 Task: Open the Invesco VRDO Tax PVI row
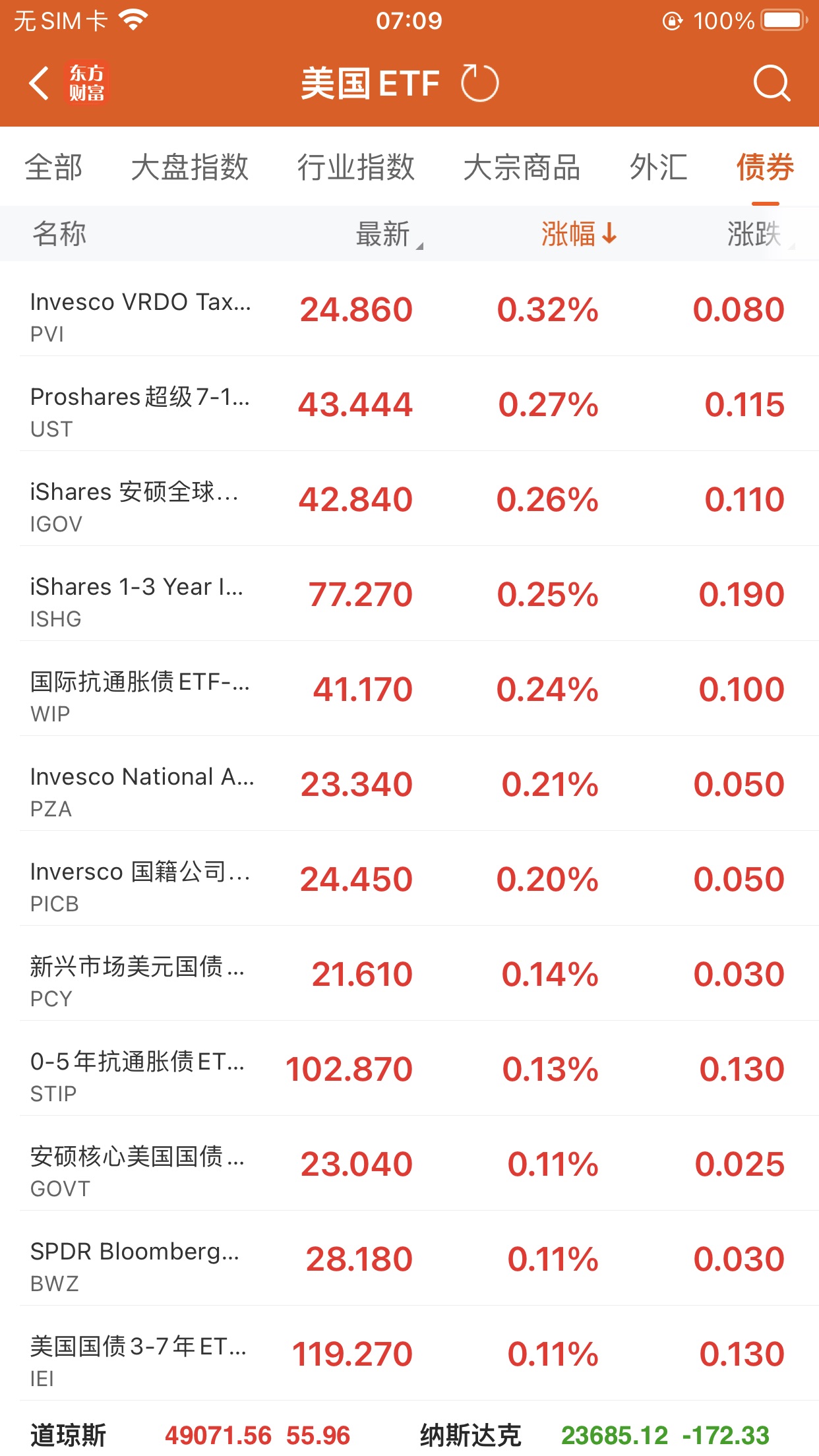(409, 309)
